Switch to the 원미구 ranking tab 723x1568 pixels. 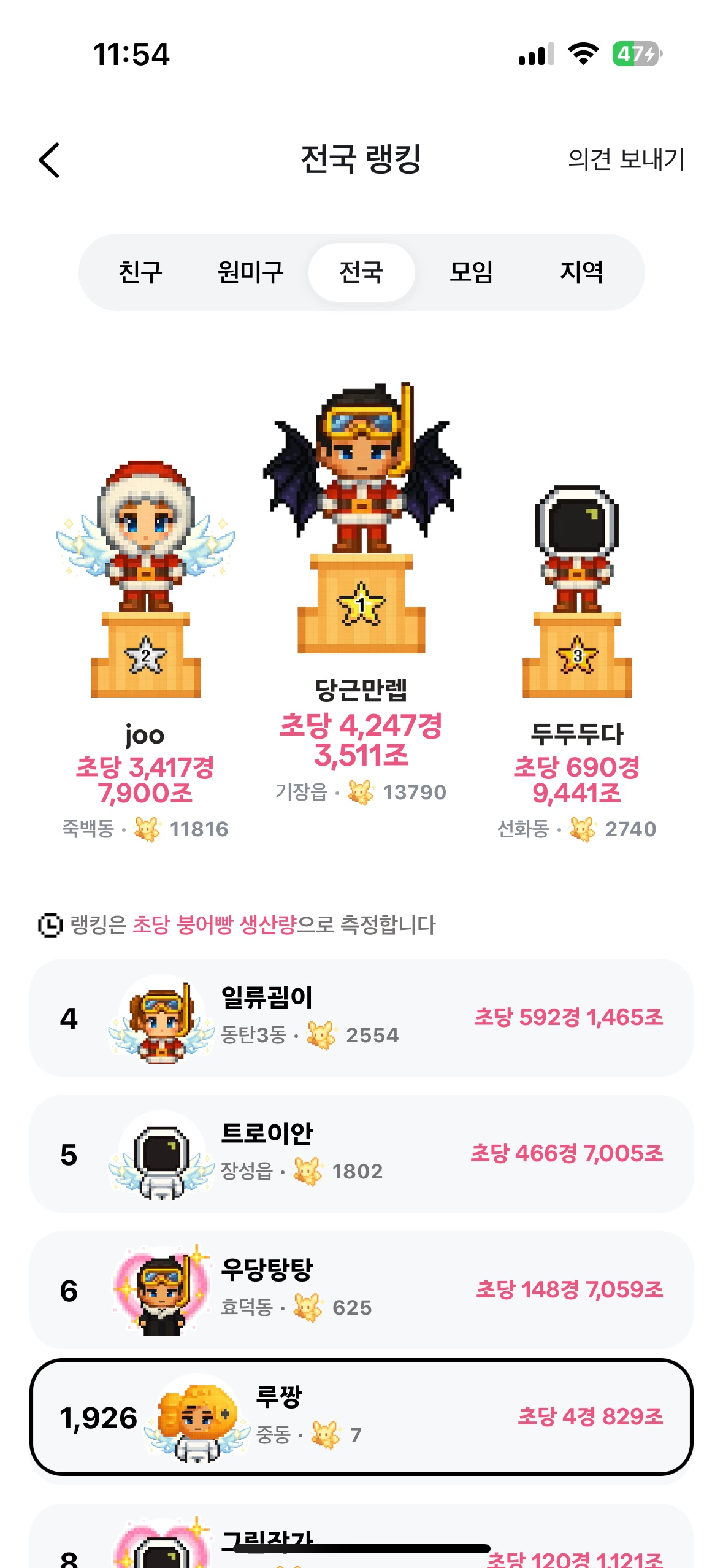click(x=250, y=272)
